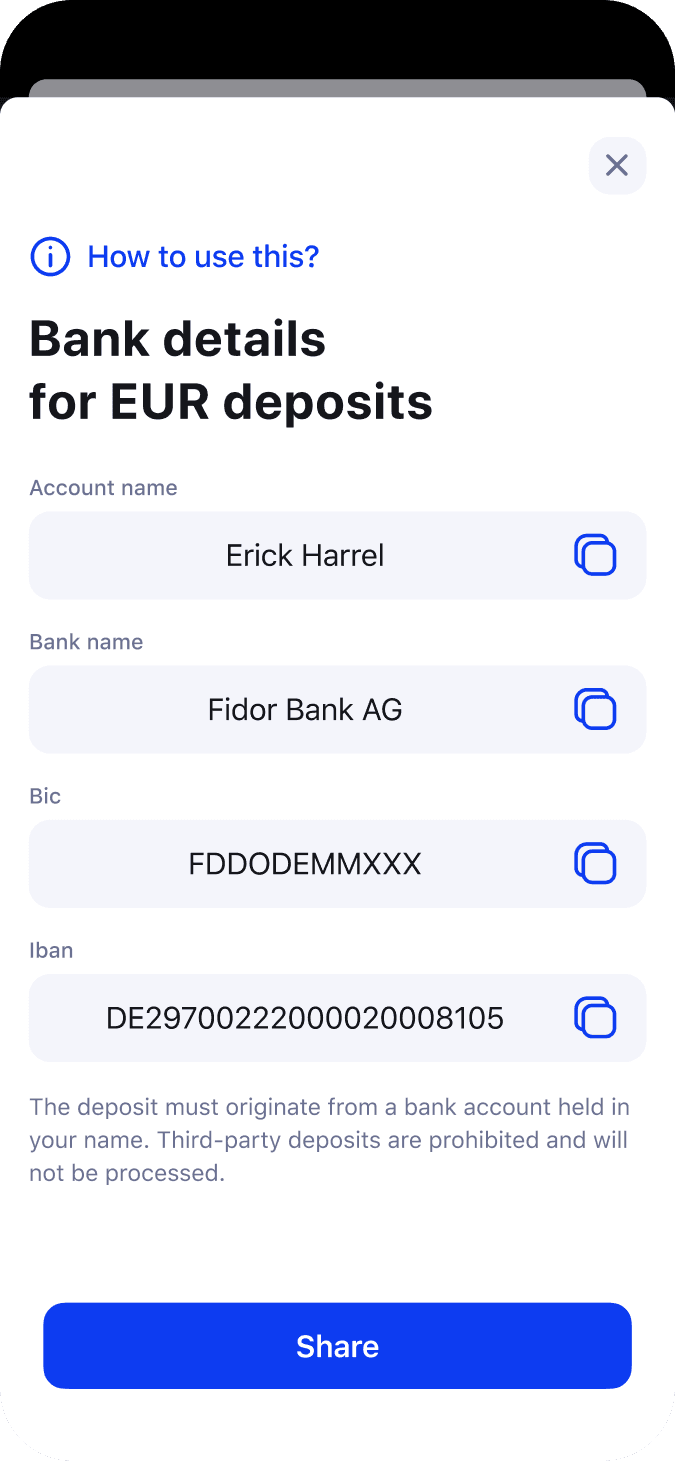Image resolution: width=675 pixels, height=1461 pixels.
Task: Copy the IBAN number
Action: point(595,1018)
